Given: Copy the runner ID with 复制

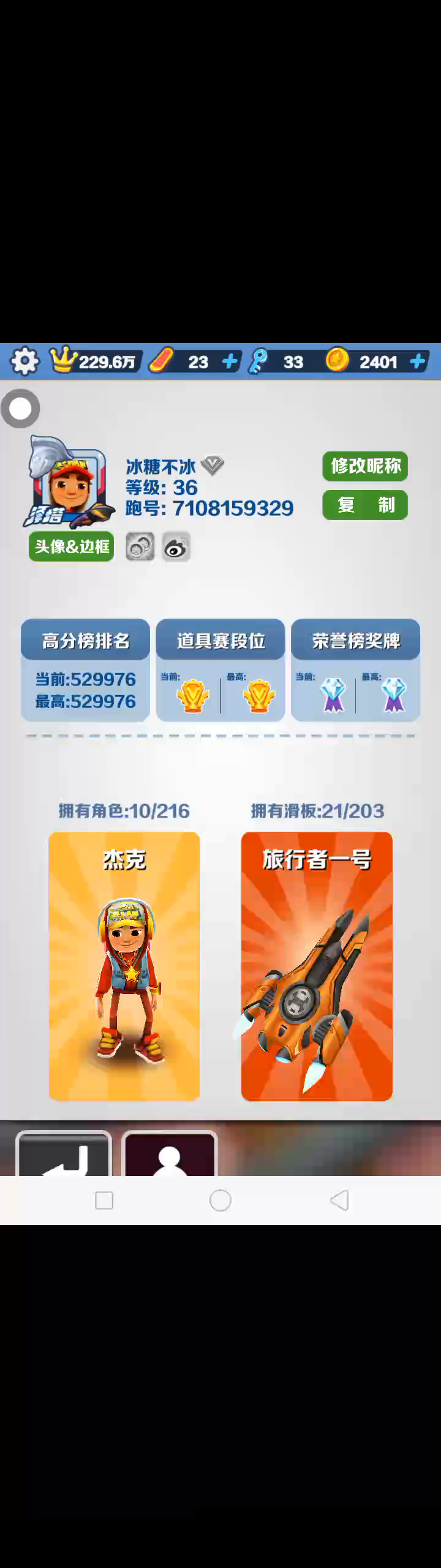Looking at the screenshot, I should pos(365,505).
